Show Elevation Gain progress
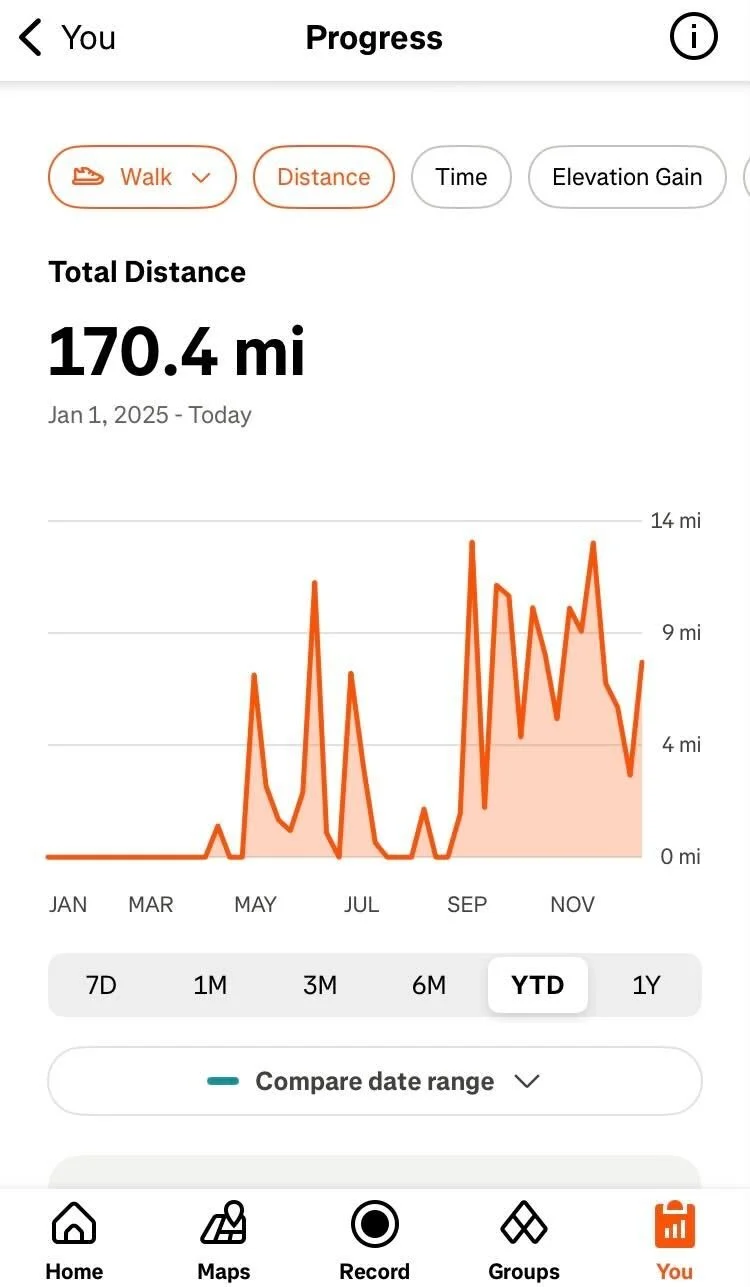This screenshot has height=1287, width=750. pos(627,177)
